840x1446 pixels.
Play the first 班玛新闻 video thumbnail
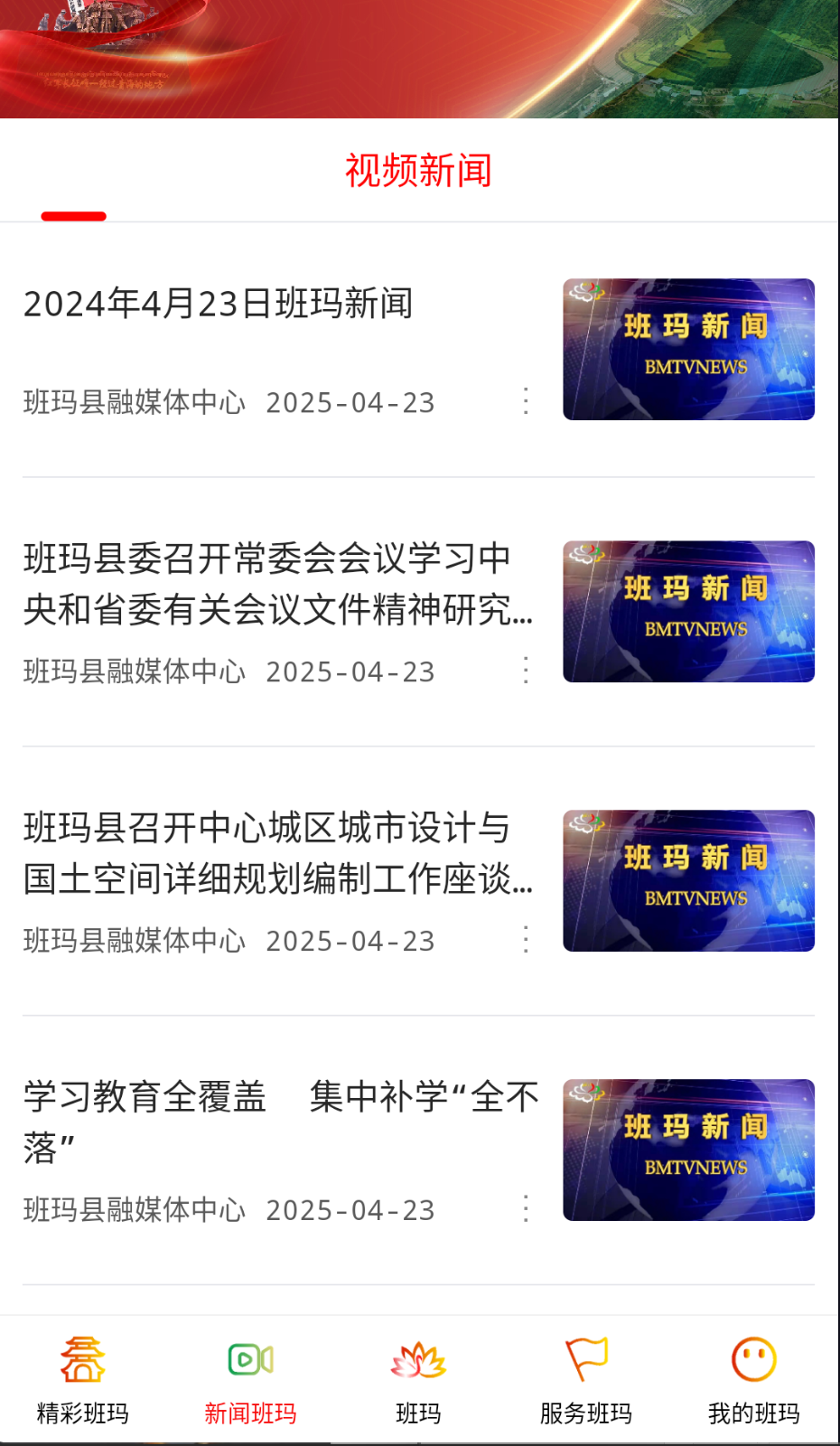click(x=688, y=350)
